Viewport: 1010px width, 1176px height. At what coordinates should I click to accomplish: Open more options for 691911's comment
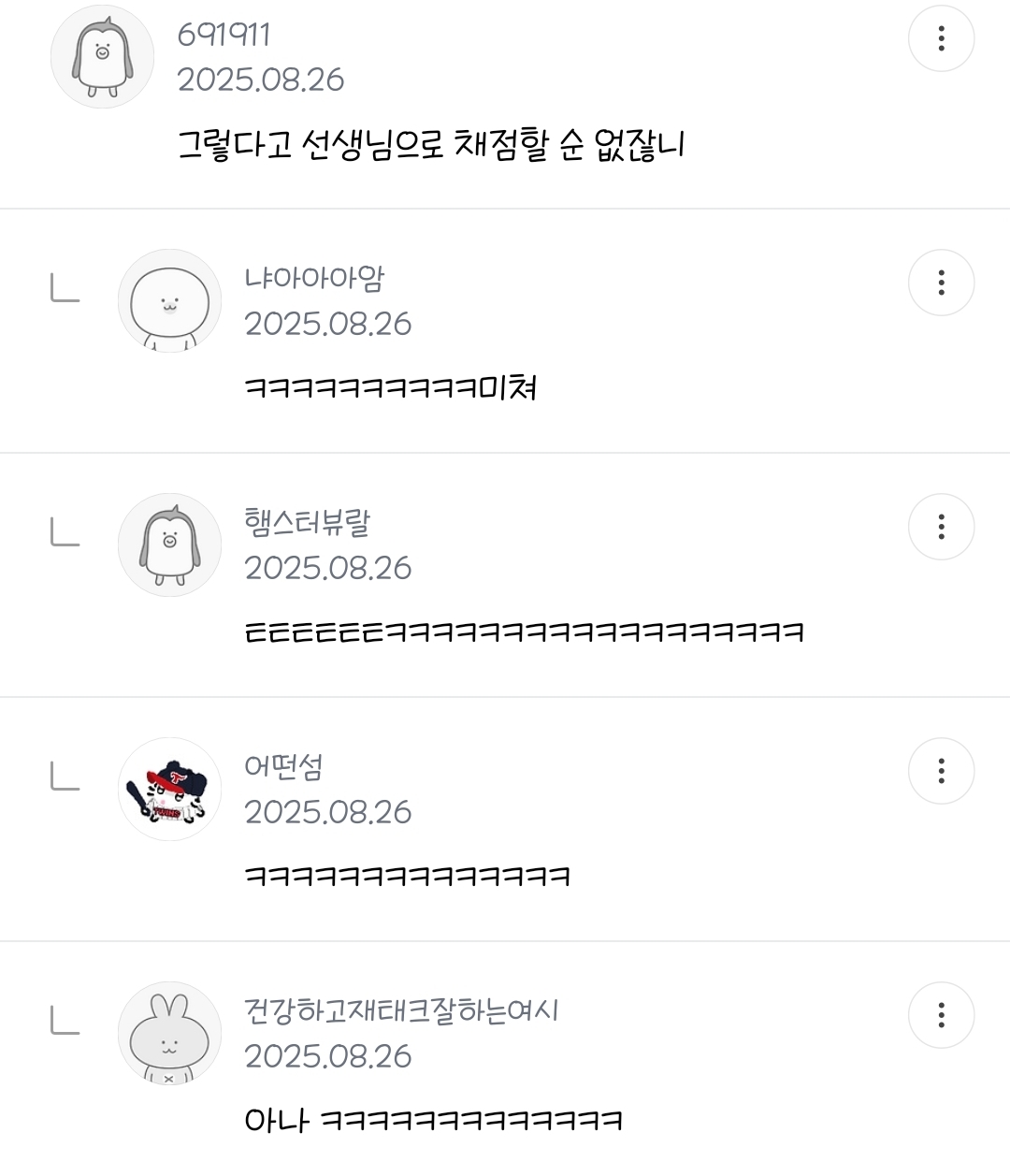tap(941, 38)
